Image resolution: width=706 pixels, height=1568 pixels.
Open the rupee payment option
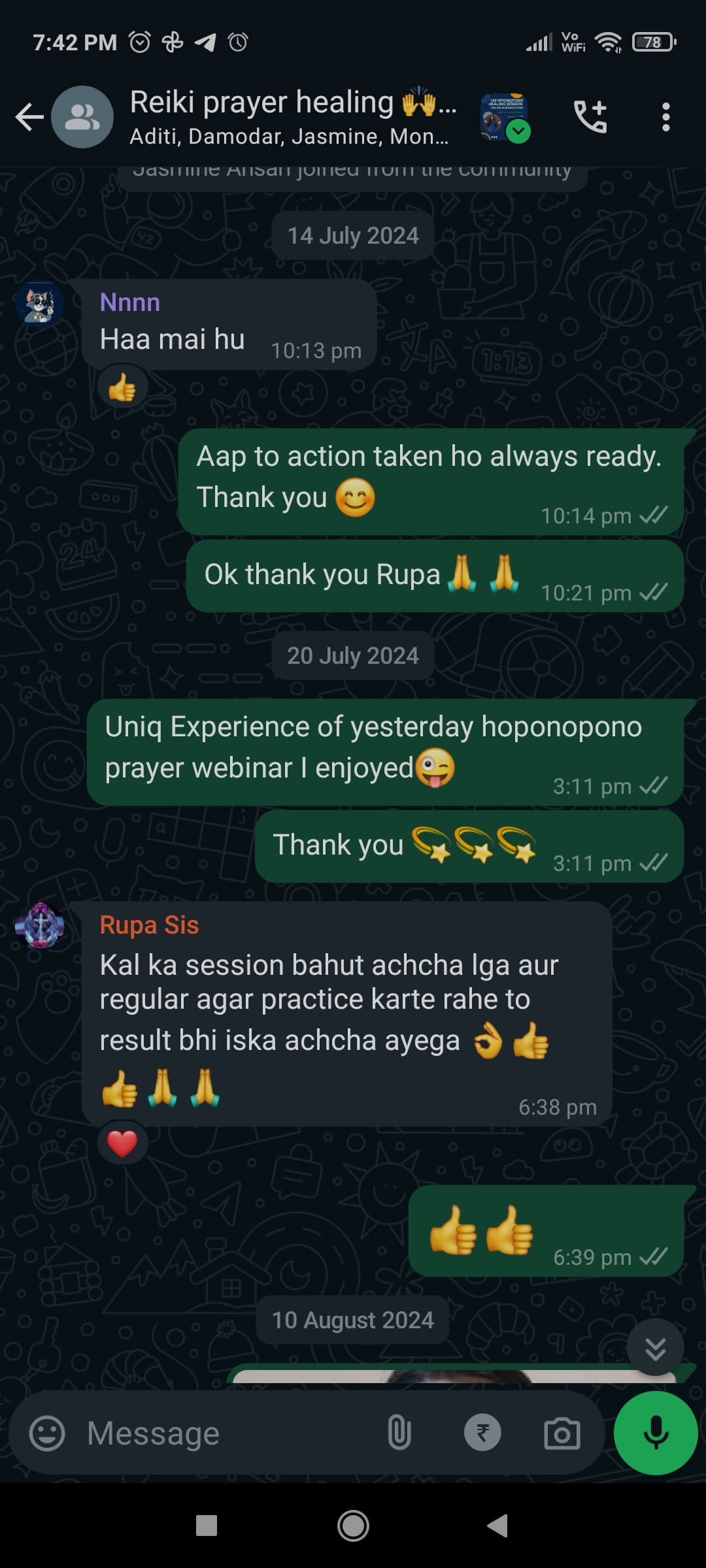coord(482,1434)
